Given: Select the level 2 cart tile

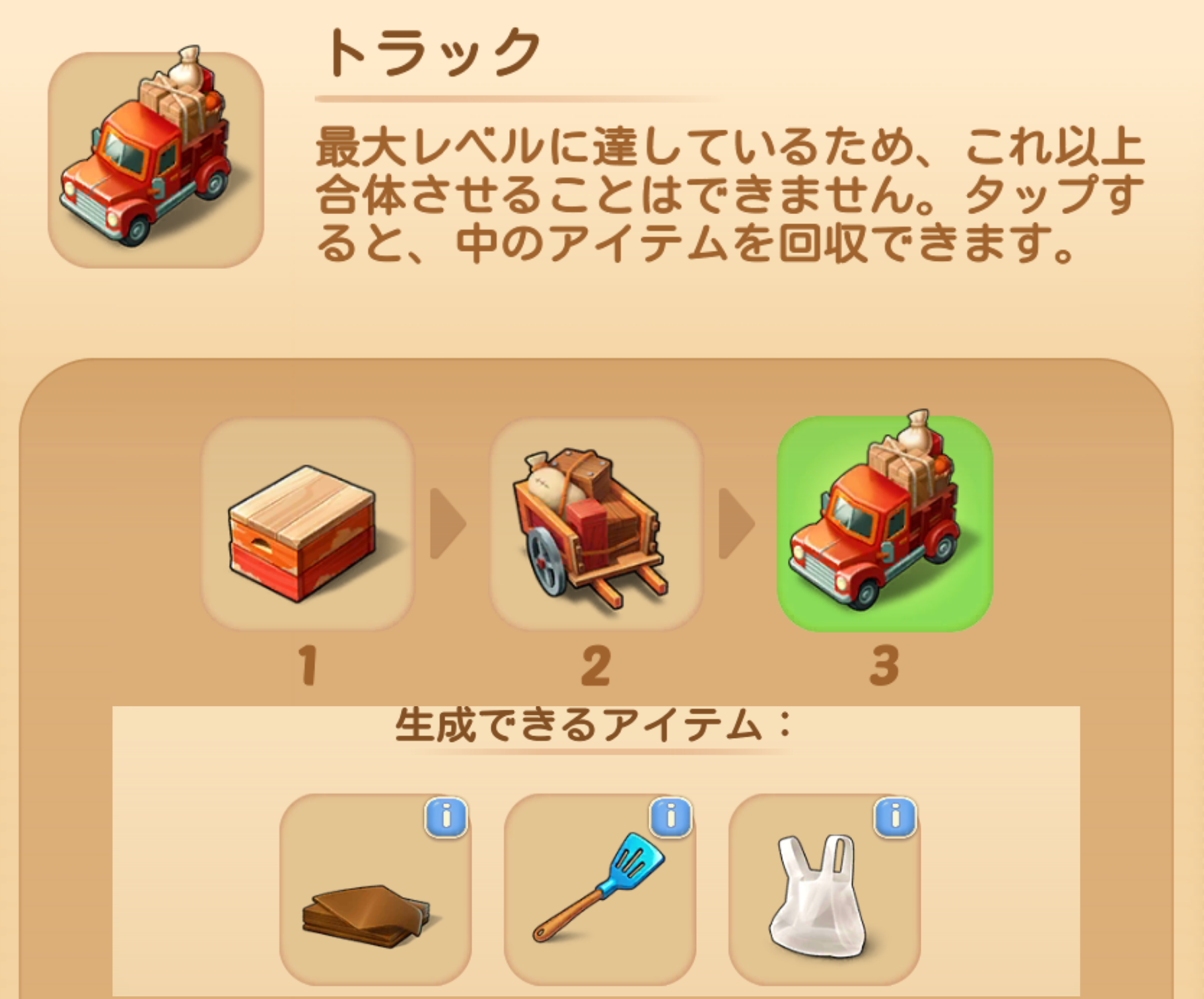Looking at the screenshot, I should pyautogui.click(x=595, y=524).
